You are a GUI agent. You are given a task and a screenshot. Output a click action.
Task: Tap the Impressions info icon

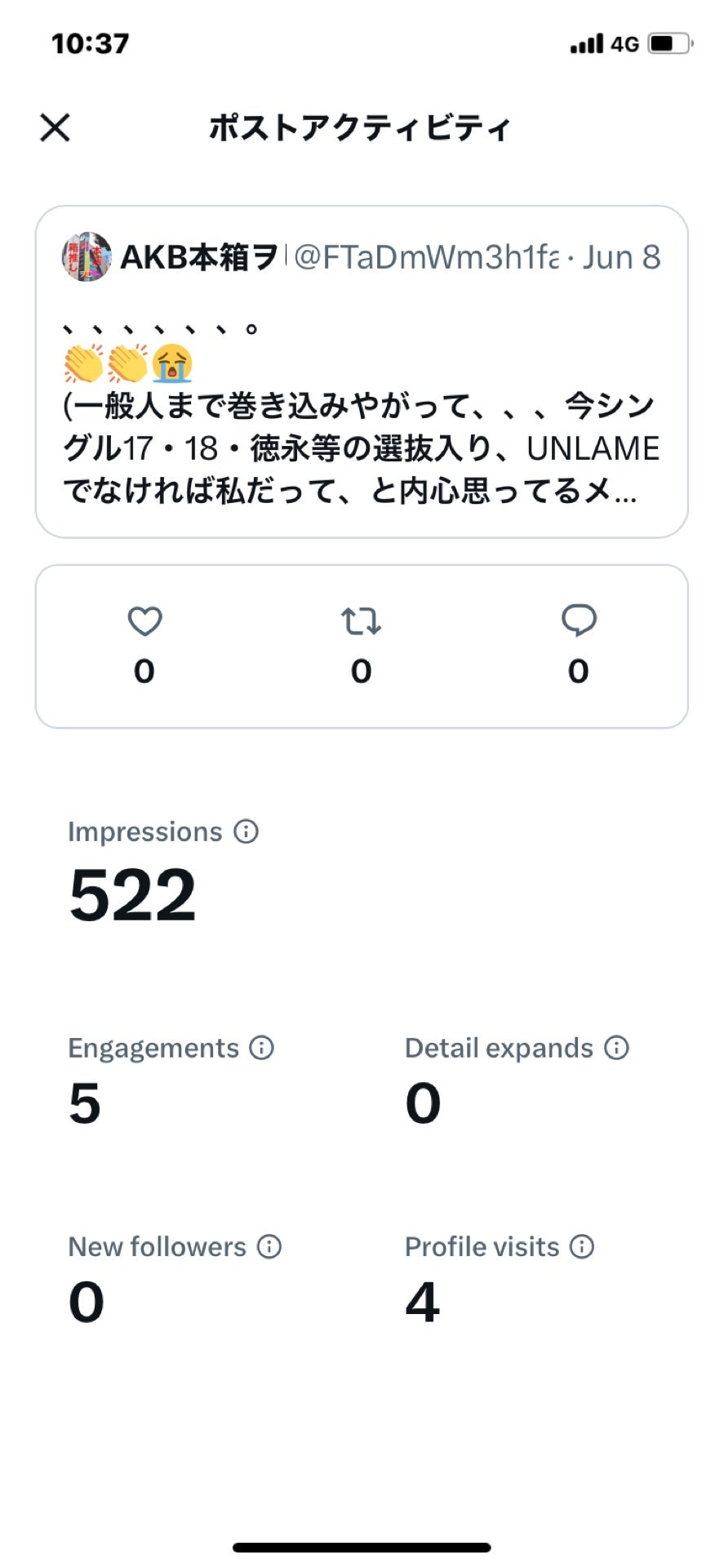tap(245, 831)
